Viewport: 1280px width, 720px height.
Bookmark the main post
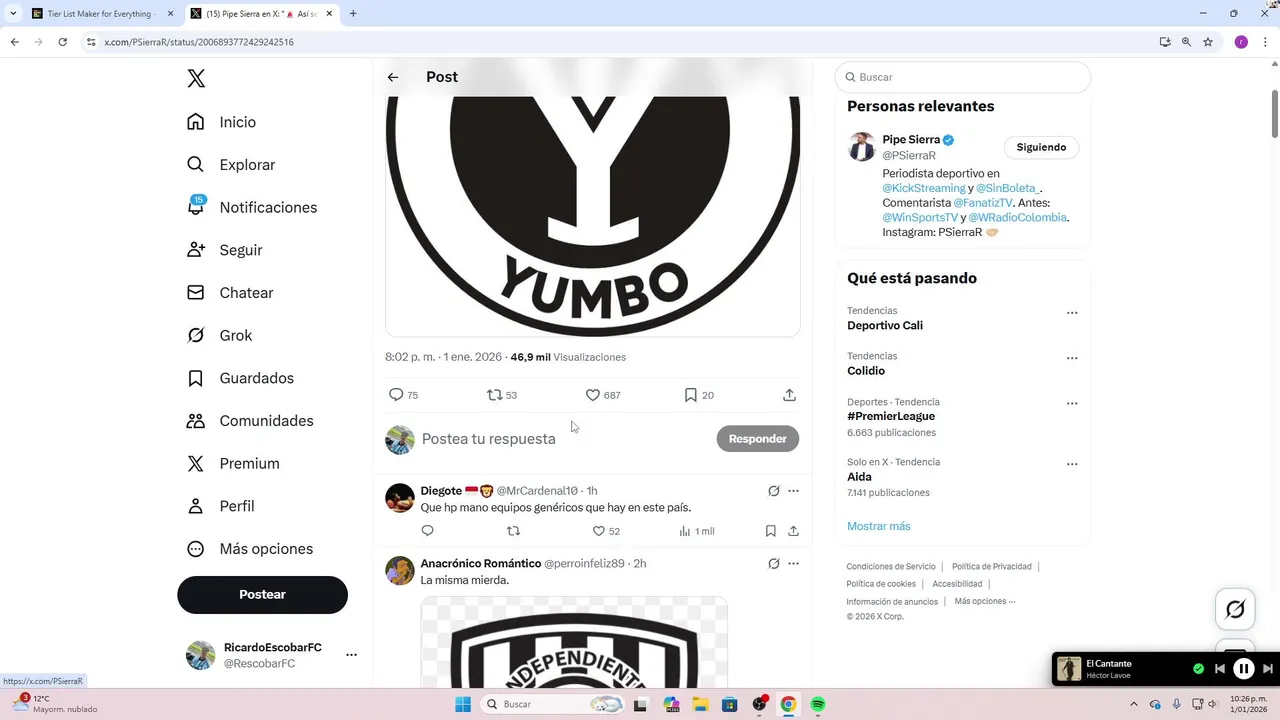pos(690,395)
